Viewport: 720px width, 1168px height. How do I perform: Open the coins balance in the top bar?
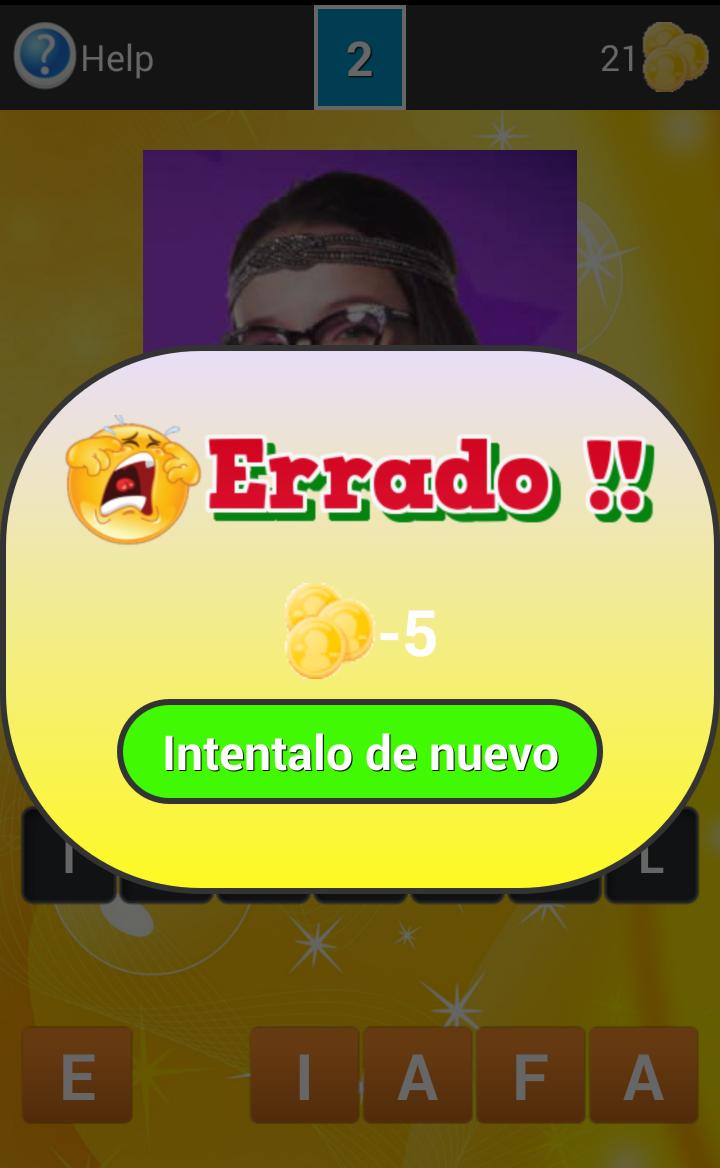click(655, 57)
